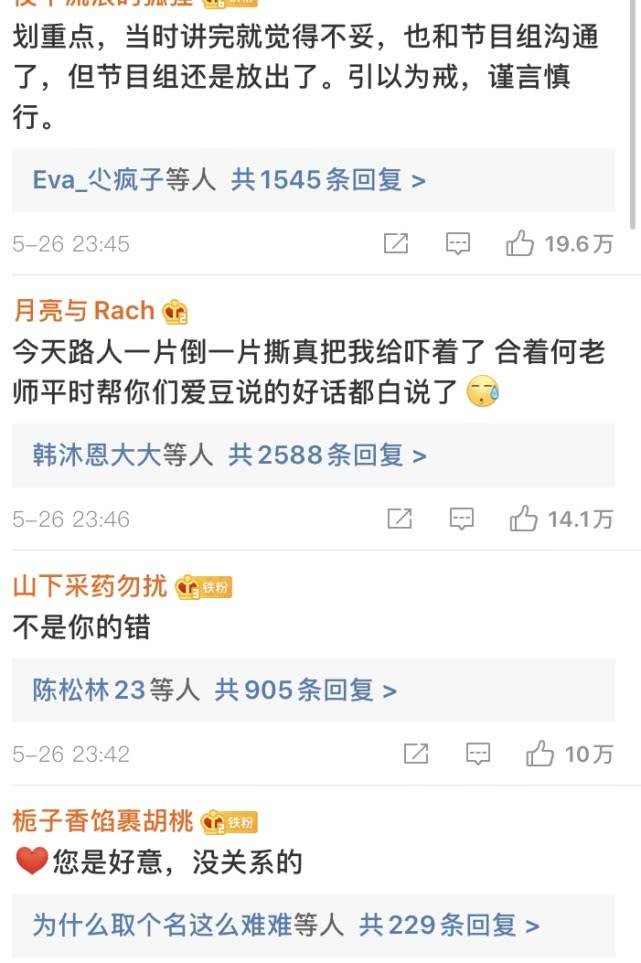
Task: Repost the comment posted at 5-26 23:45
Action: point(396,243)
